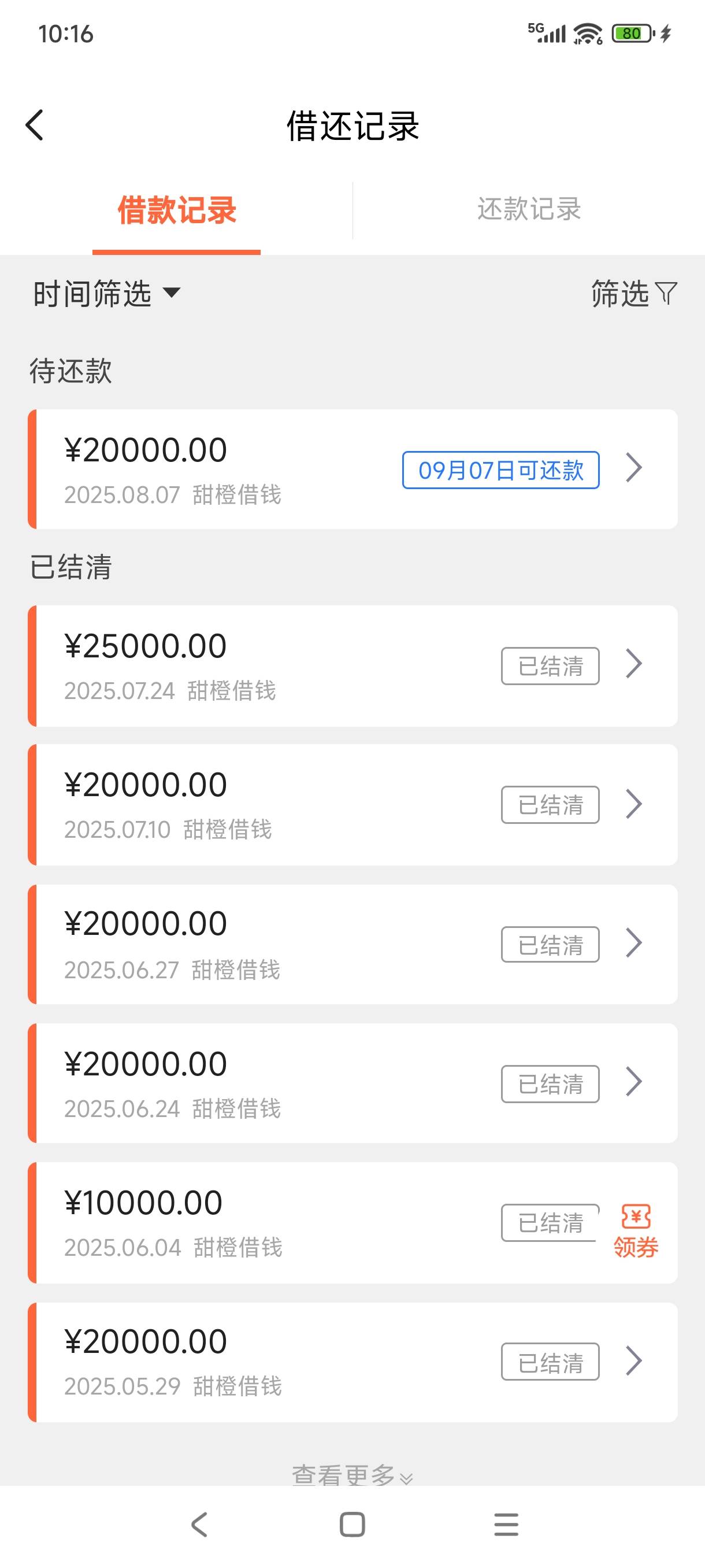The width and height of the screenshot is (705, 1568).
Task: Select the 借款记录 tab
Action: [x=176, y=210]
